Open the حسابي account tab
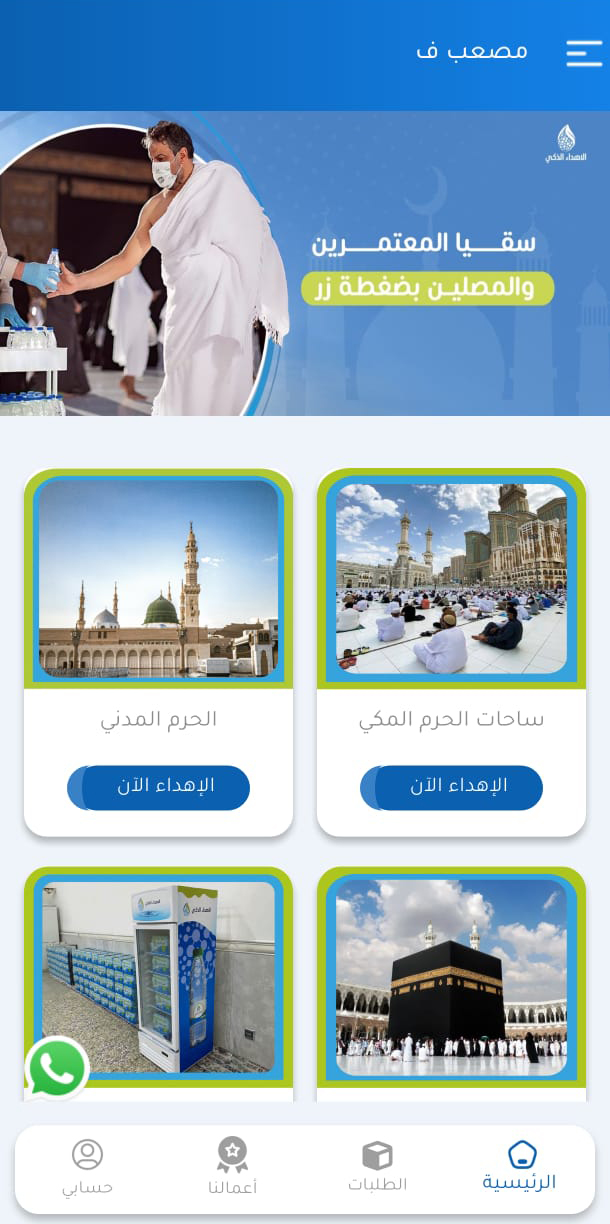Screen dimensions: 610x1224 pos(87,1168)
